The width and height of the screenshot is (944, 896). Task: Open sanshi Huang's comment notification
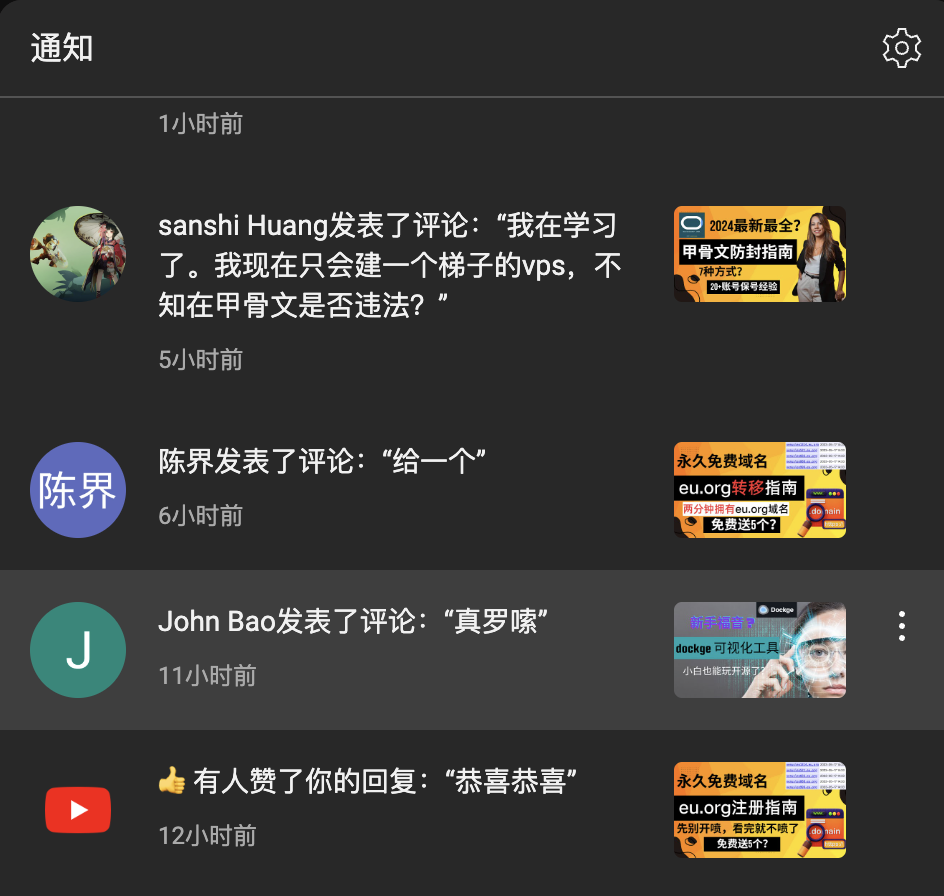coord(390,266)
